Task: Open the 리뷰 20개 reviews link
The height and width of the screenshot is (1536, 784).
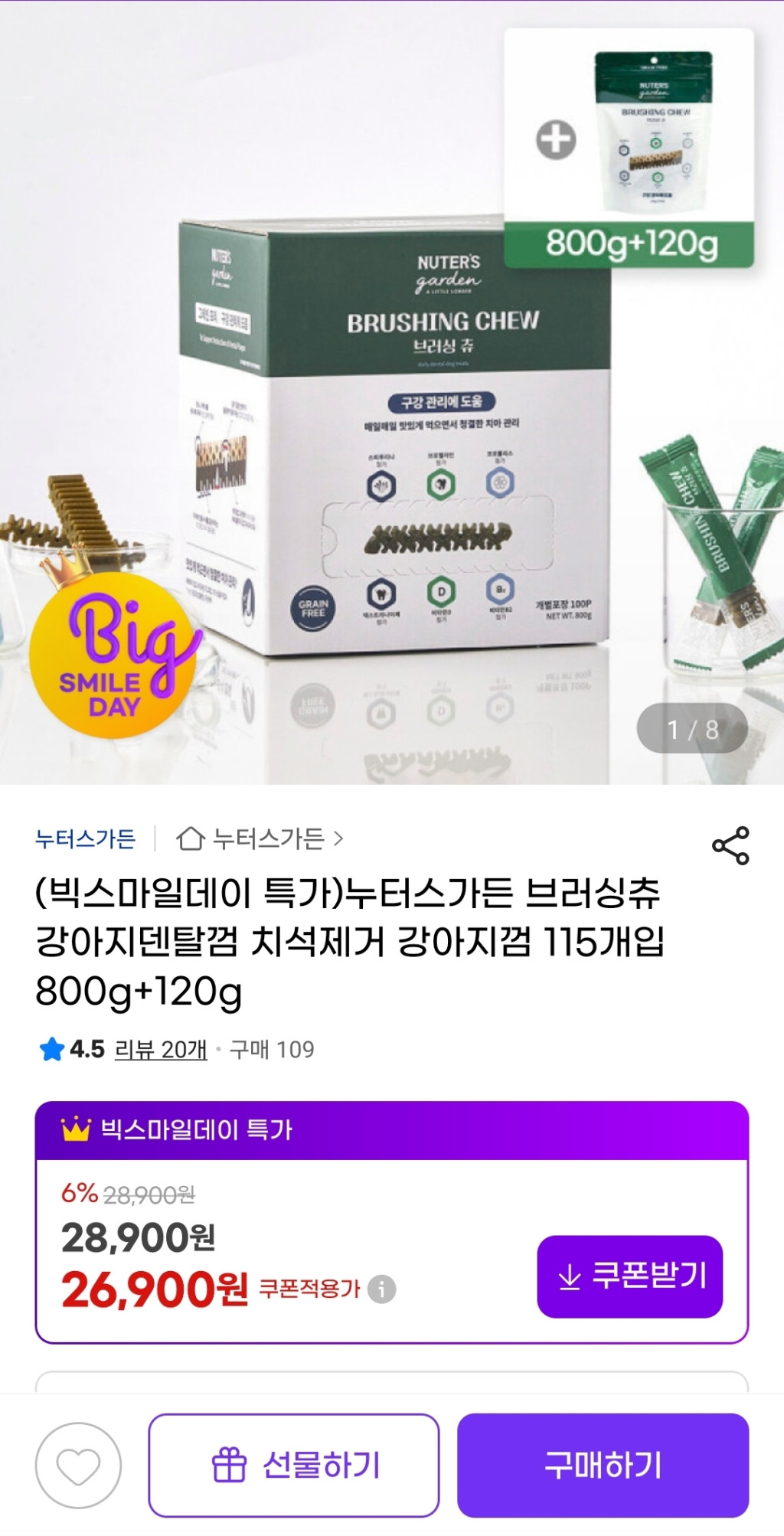Action: 161,1049
